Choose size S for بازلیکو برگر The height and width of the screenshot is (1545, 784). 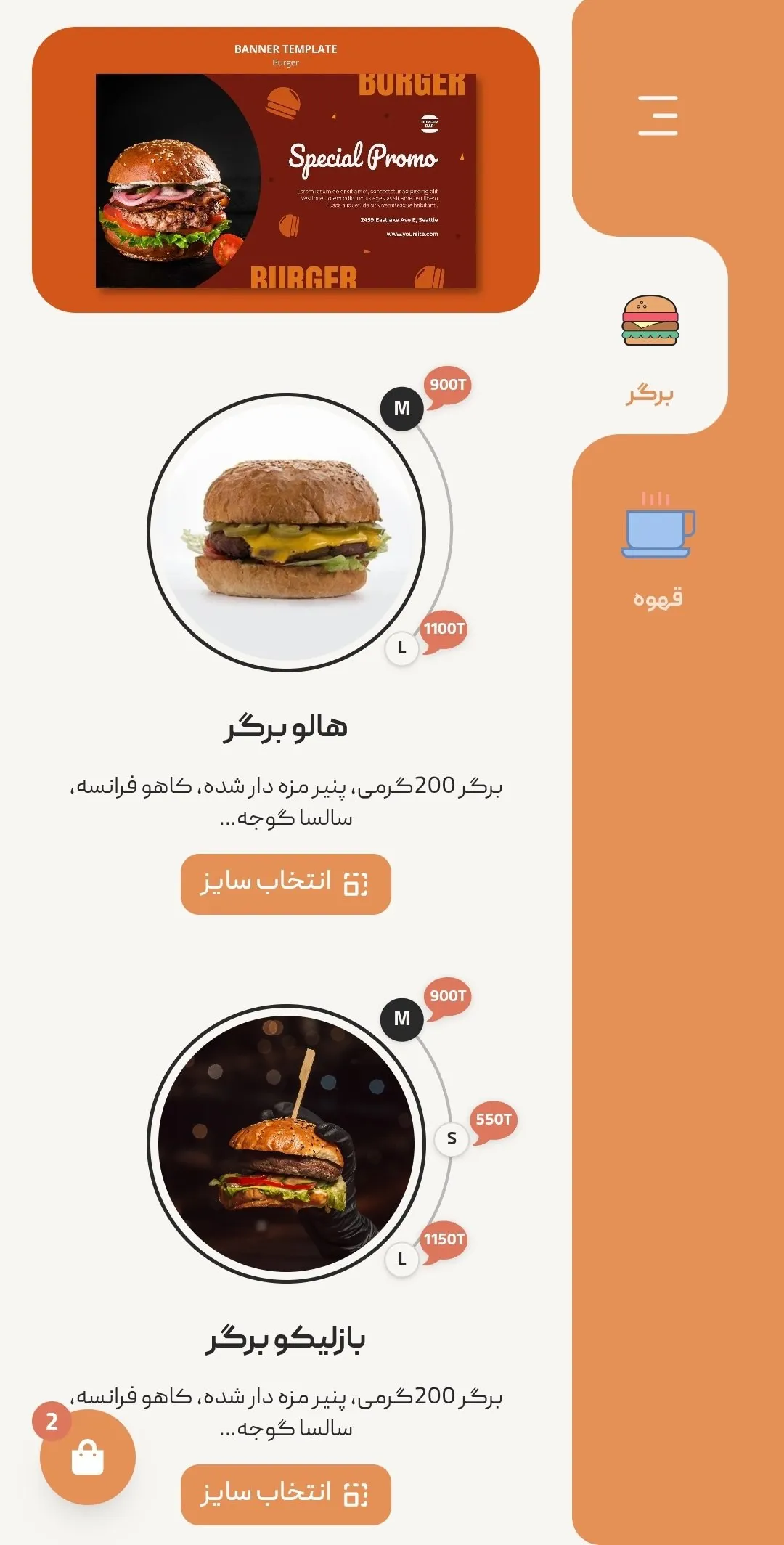(452, 1138)
